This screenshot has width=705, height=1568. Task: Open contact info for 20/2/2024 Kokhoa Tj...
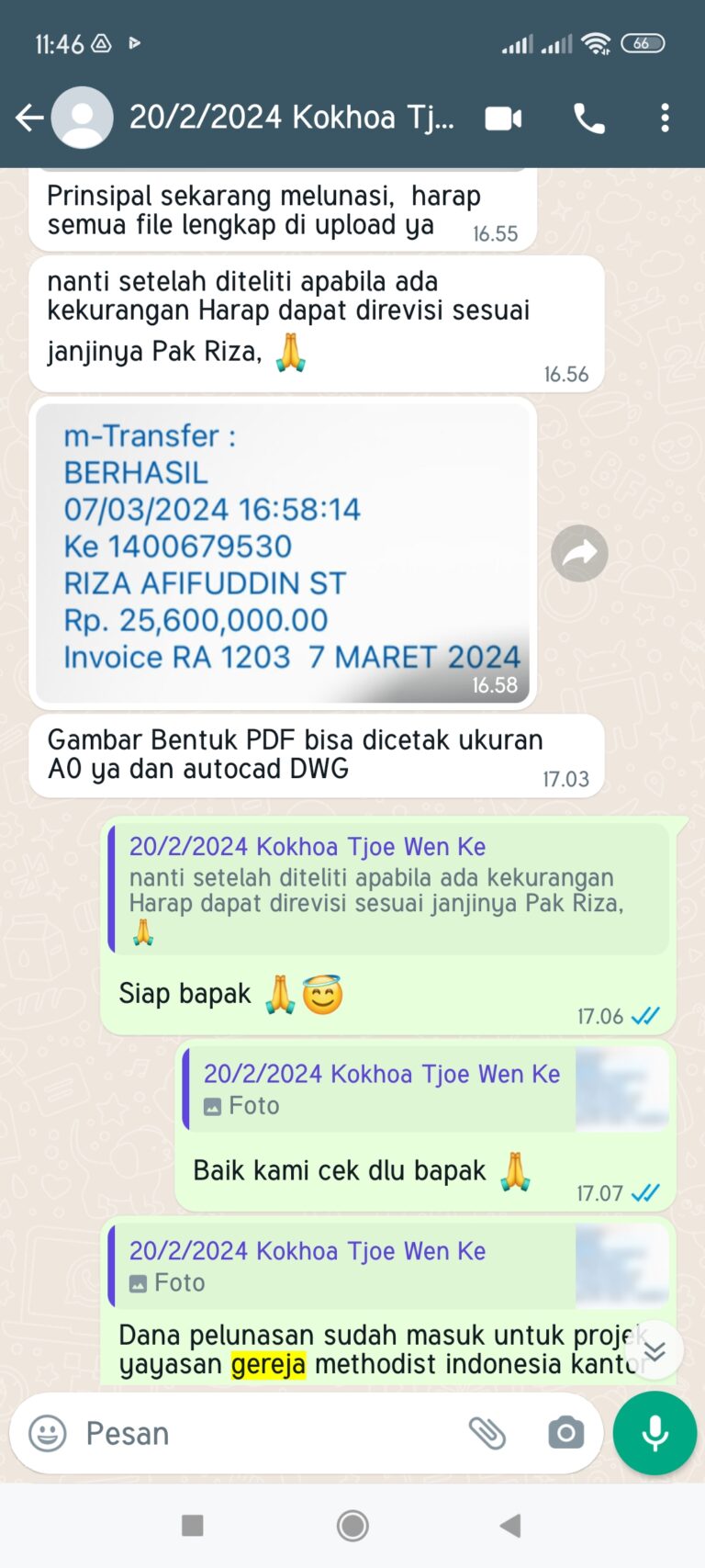pos(292,118)
